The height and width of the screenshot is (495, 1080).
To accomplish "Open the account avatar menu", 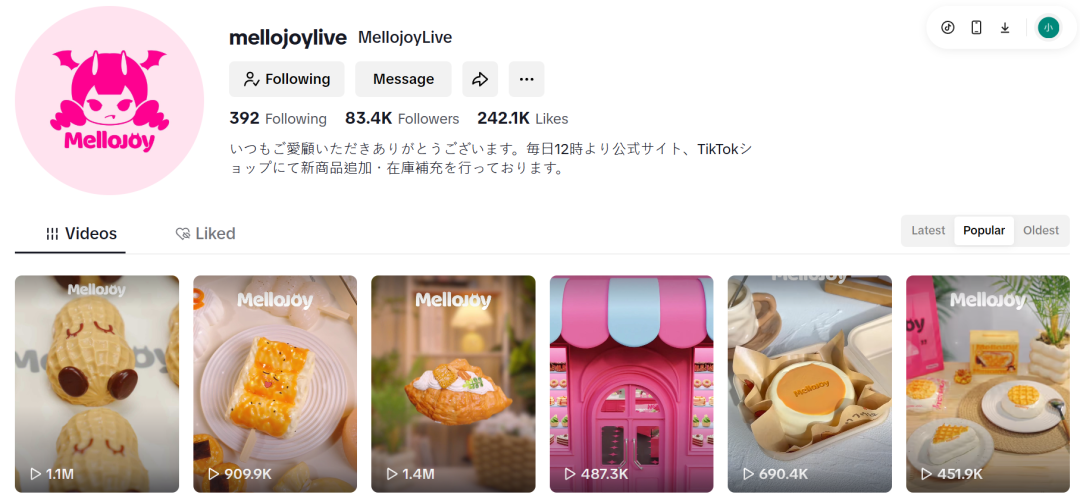I will point(1048,27).
